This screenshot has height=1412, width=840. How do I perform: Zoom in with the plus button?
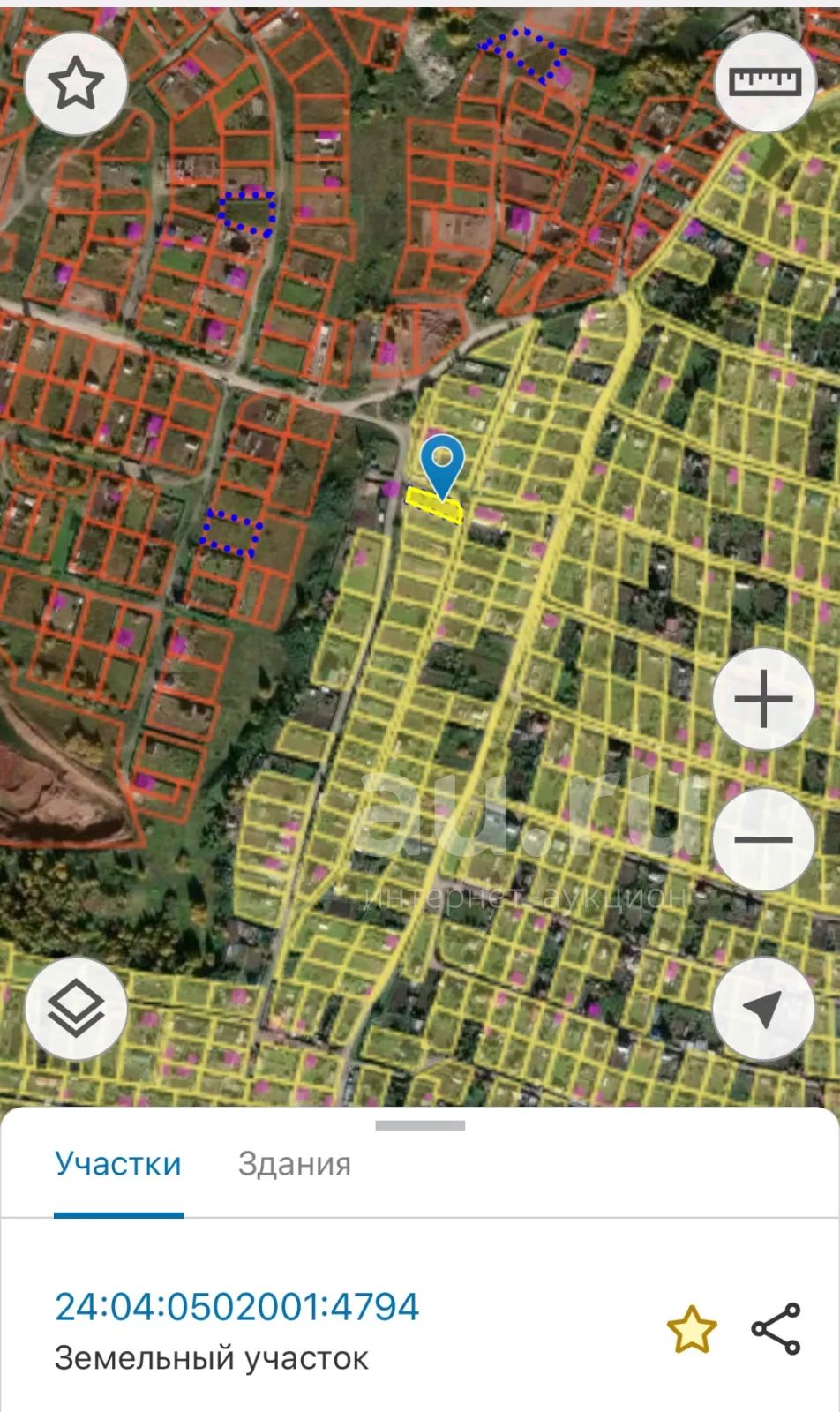point(764,699)
